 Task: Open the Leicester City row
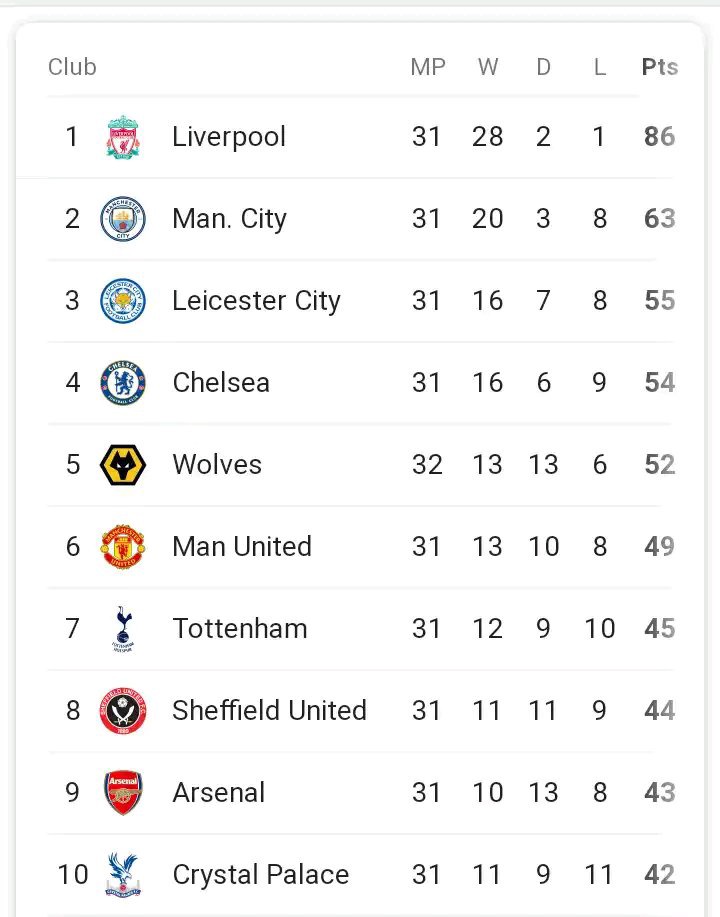(256, 301)
